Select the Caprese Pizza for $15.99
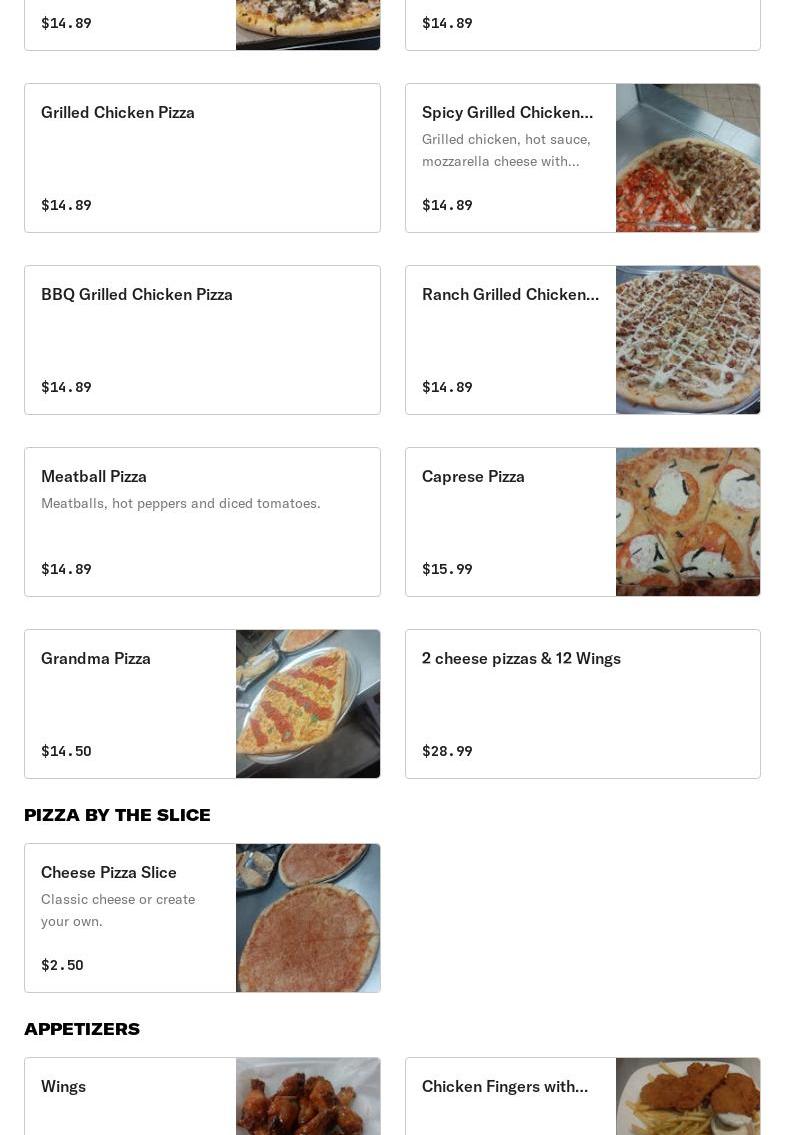 click(582, 522)
